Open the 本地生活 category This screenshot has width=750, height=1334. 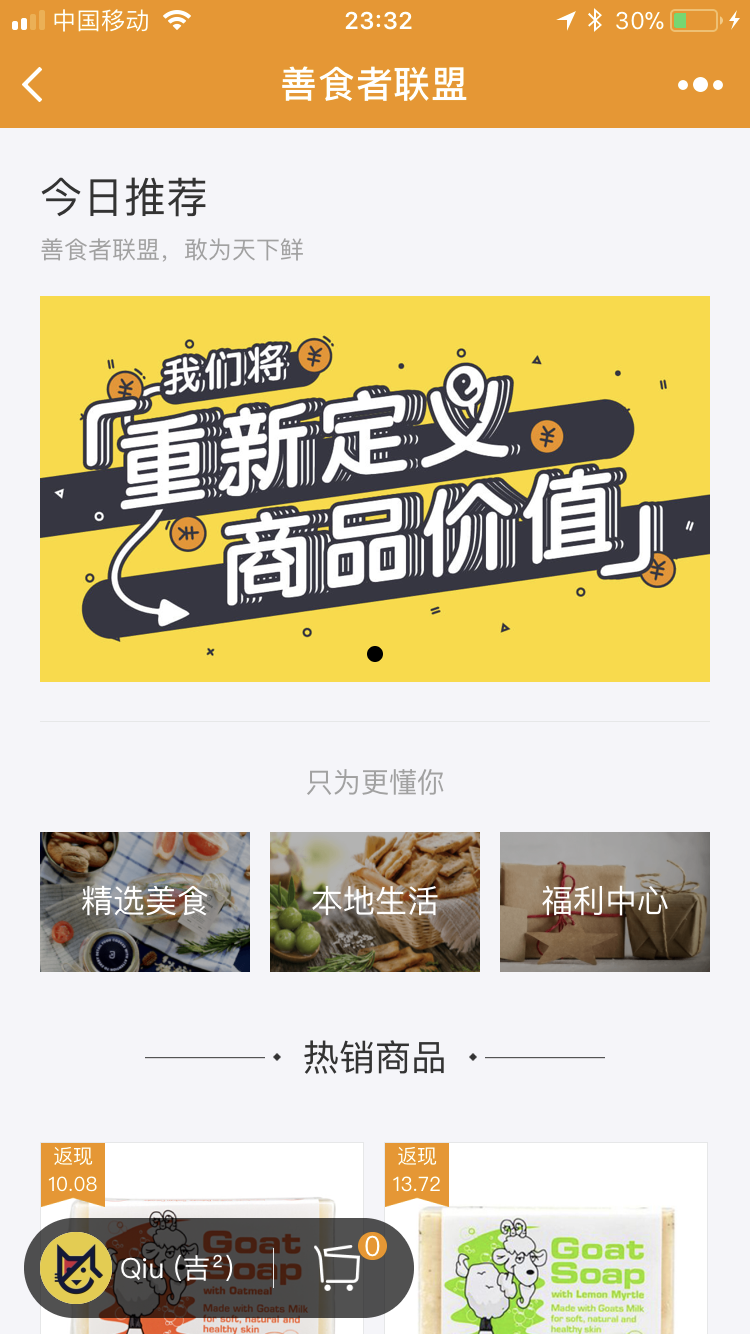375,902
